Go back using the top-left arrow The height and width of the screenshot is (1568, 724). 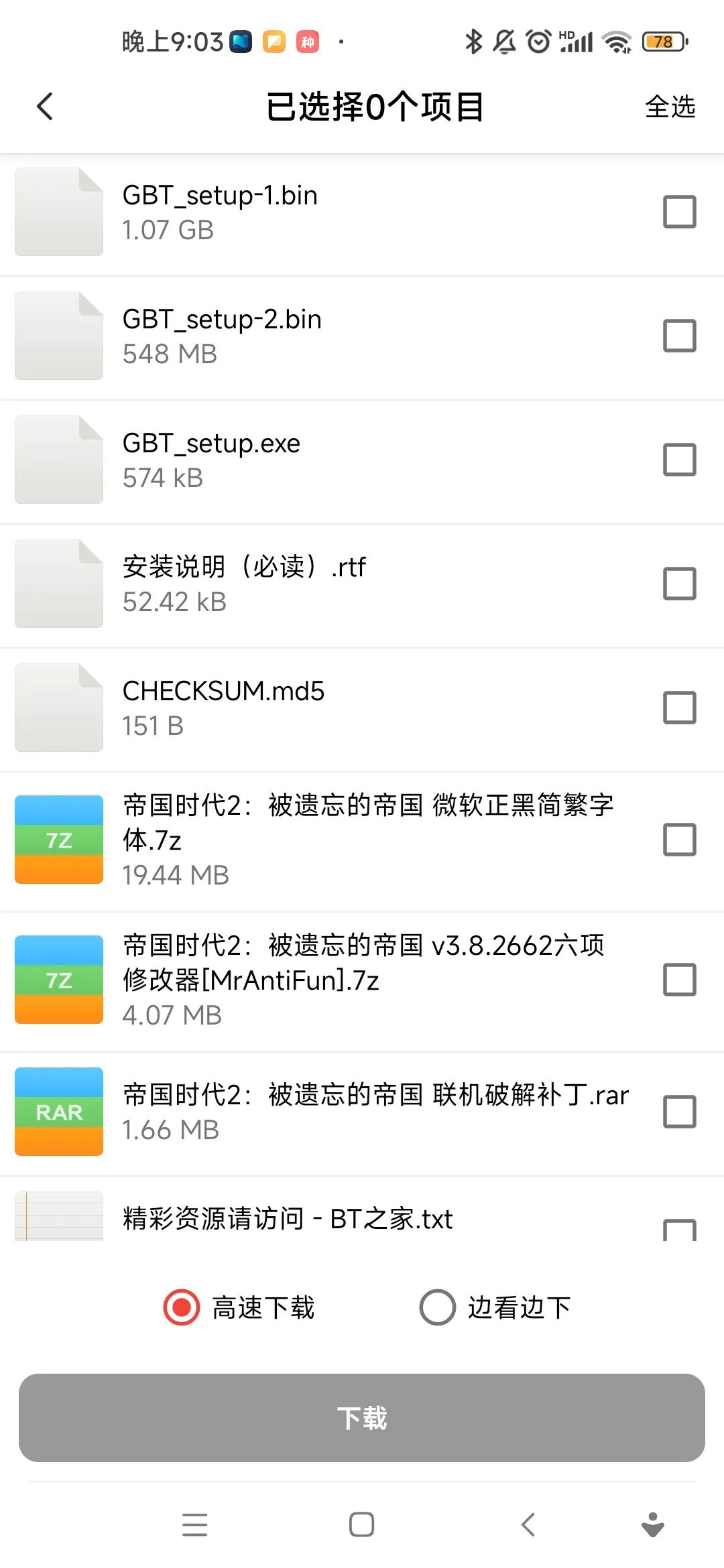tap(45, 107)
